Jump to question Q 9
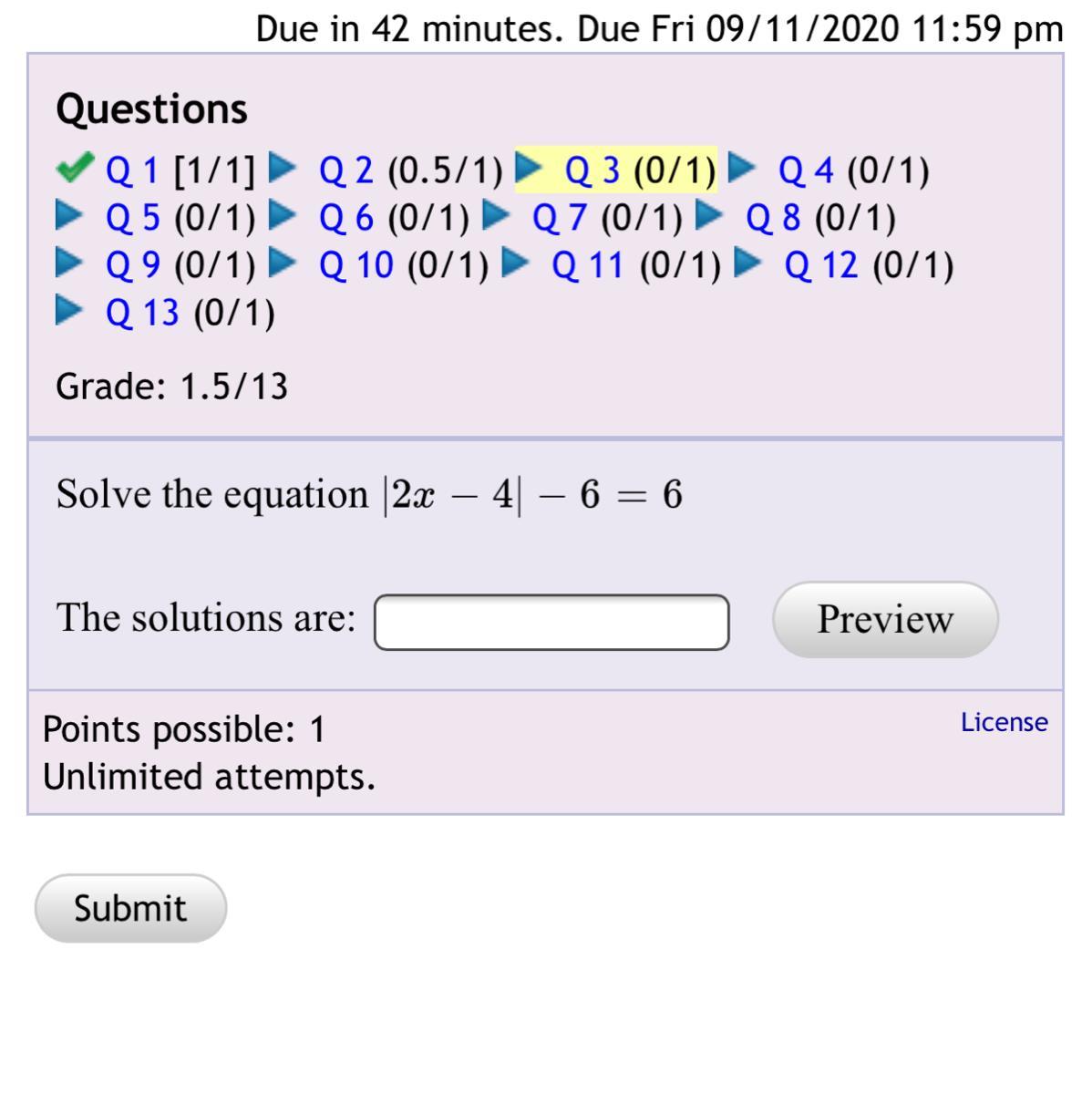This screenshot has height=1094, width=1092. (133, 265)
